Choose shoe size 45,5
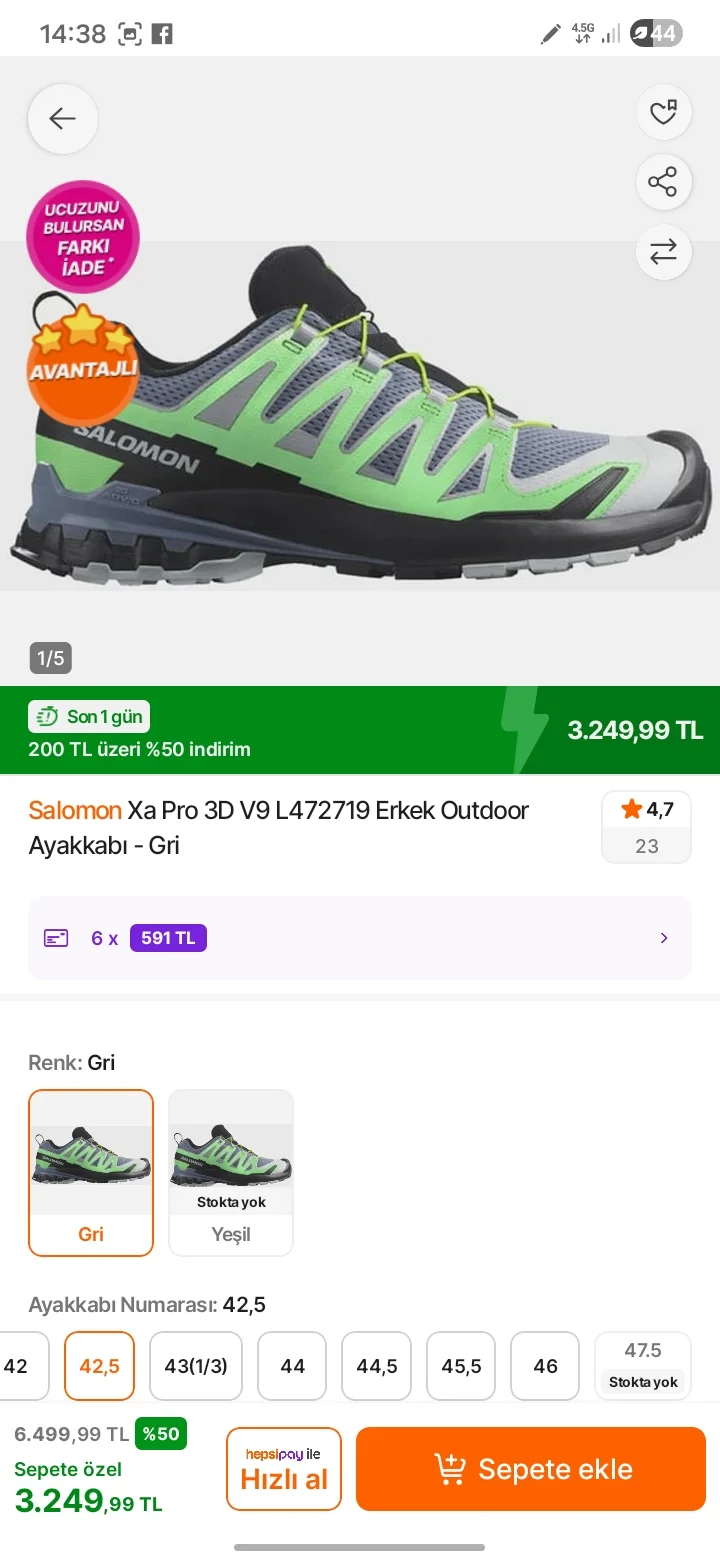 [461, 1366]
